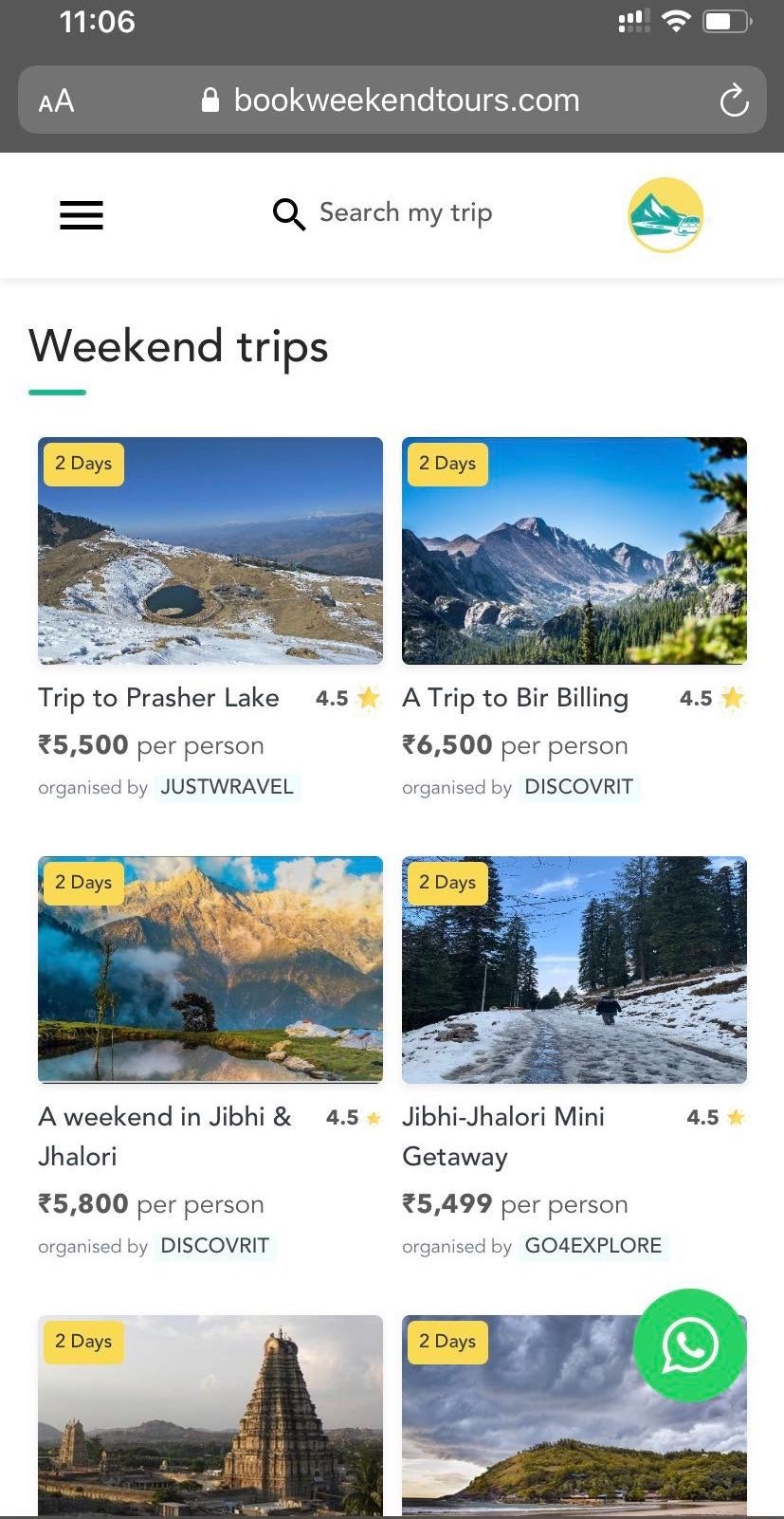Click the AA reader settings icon
Screen dimensions: 784x1519
[55, 100]
